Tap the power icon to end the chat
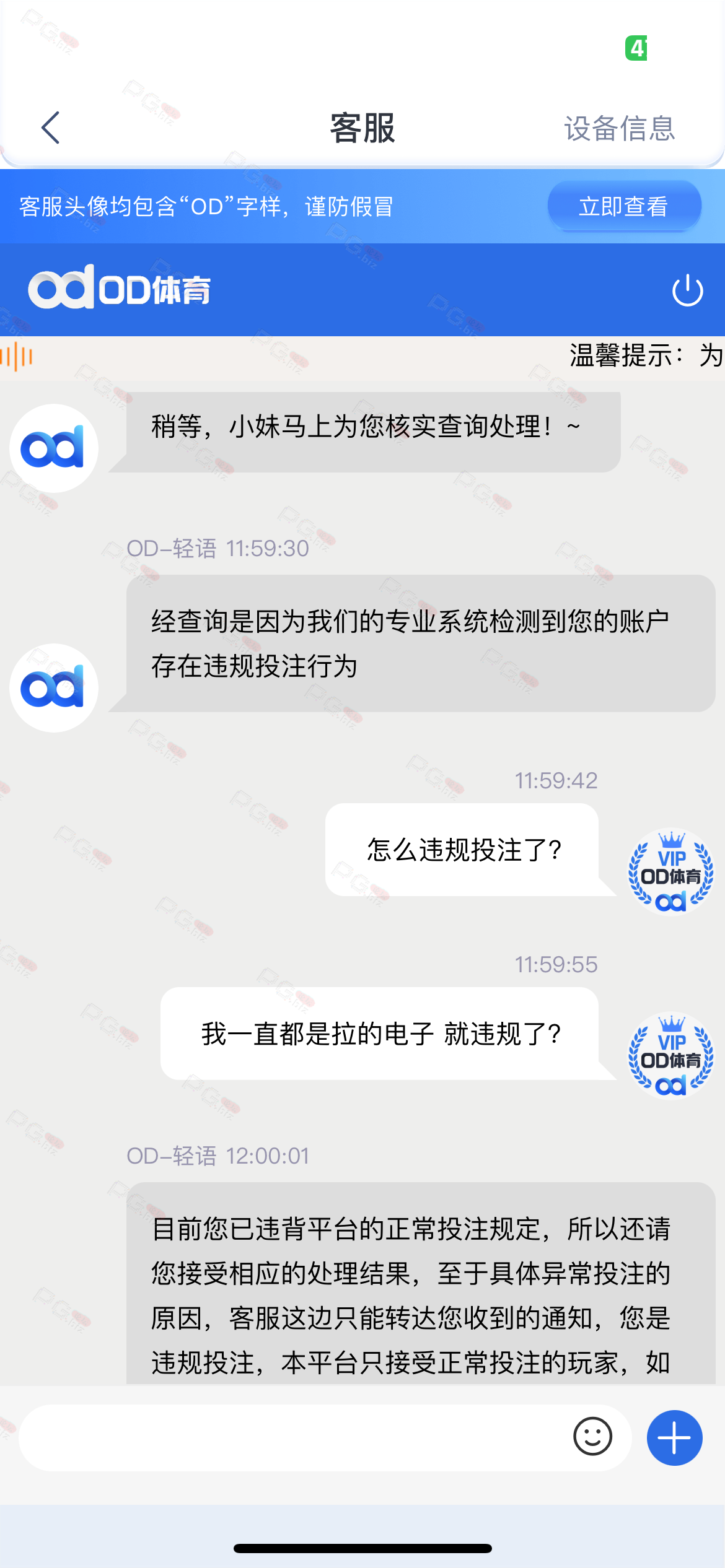 [687, 290]
